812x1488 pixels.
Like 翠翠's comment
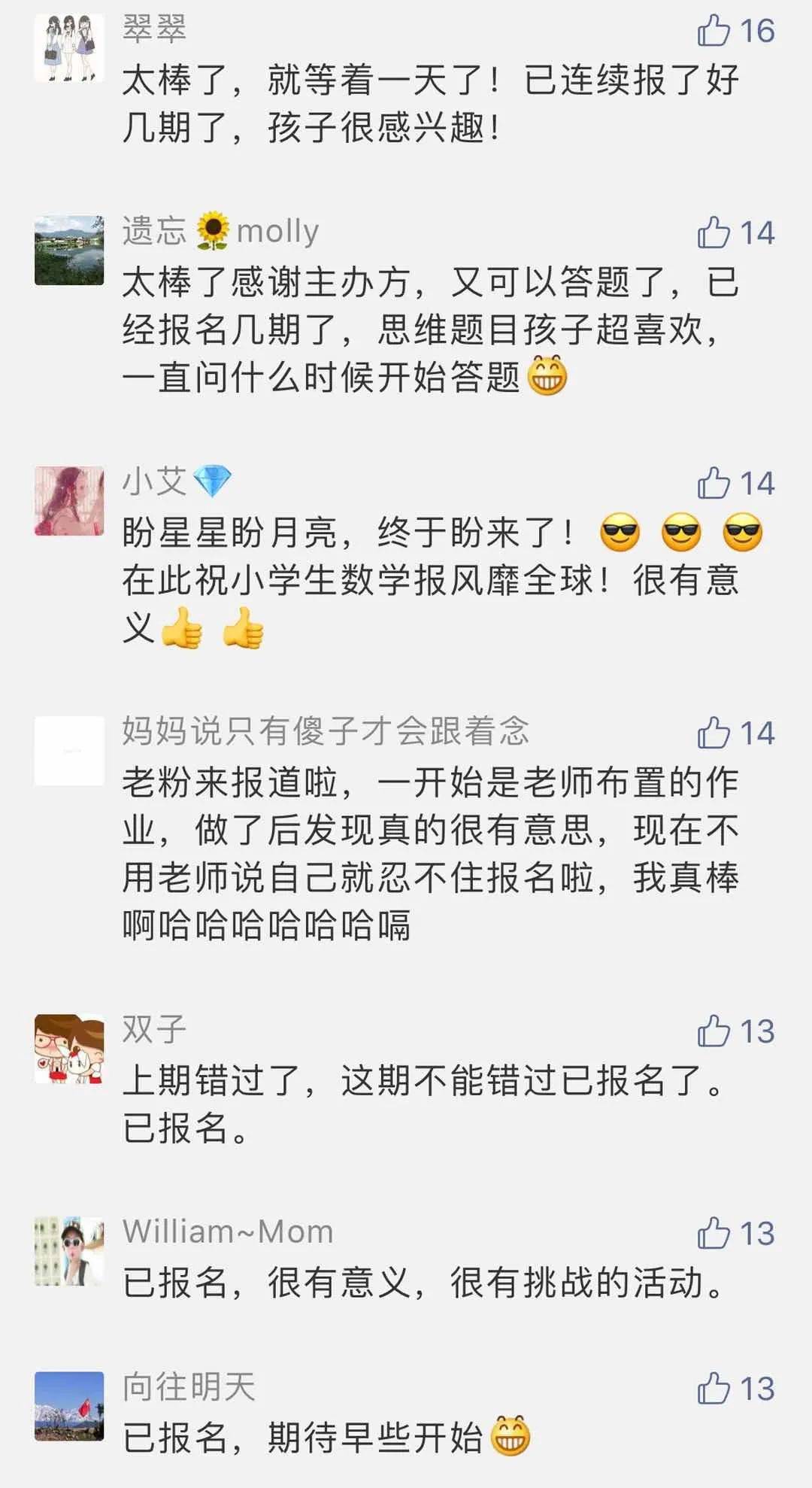point(714,31)
